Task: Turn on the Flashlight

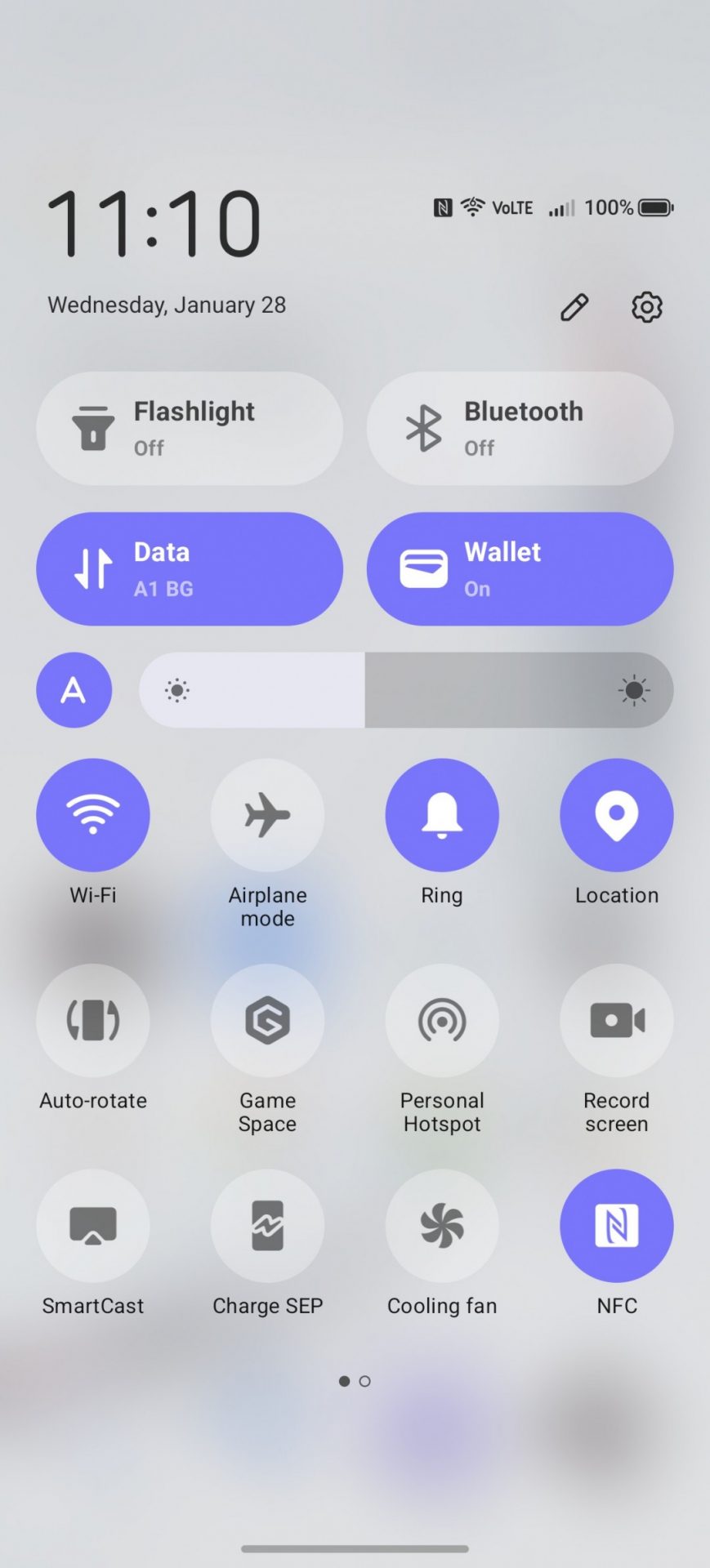Action: (x=190, y=429)
